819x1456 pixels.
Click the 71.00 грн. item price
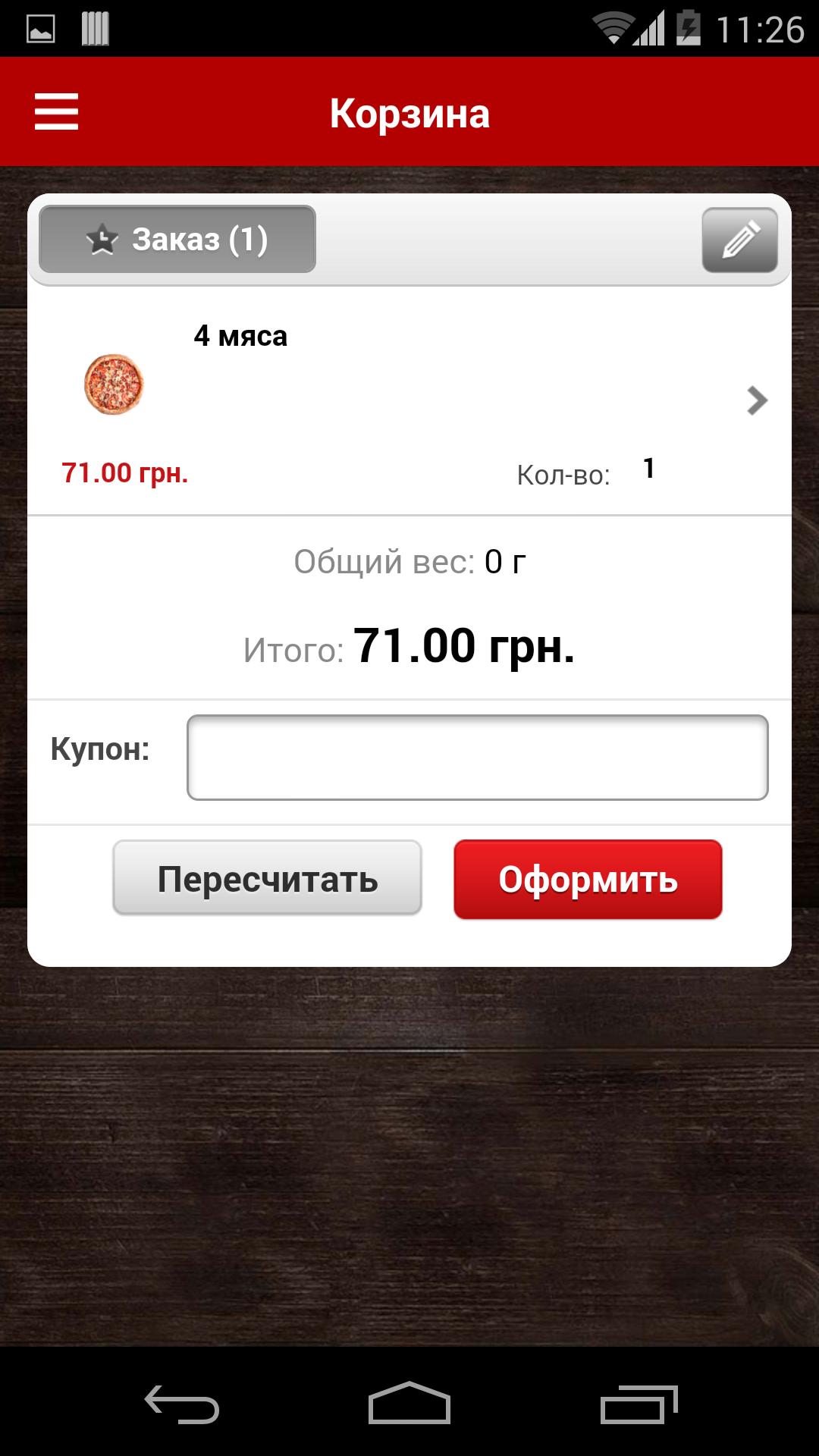point(124,474)
